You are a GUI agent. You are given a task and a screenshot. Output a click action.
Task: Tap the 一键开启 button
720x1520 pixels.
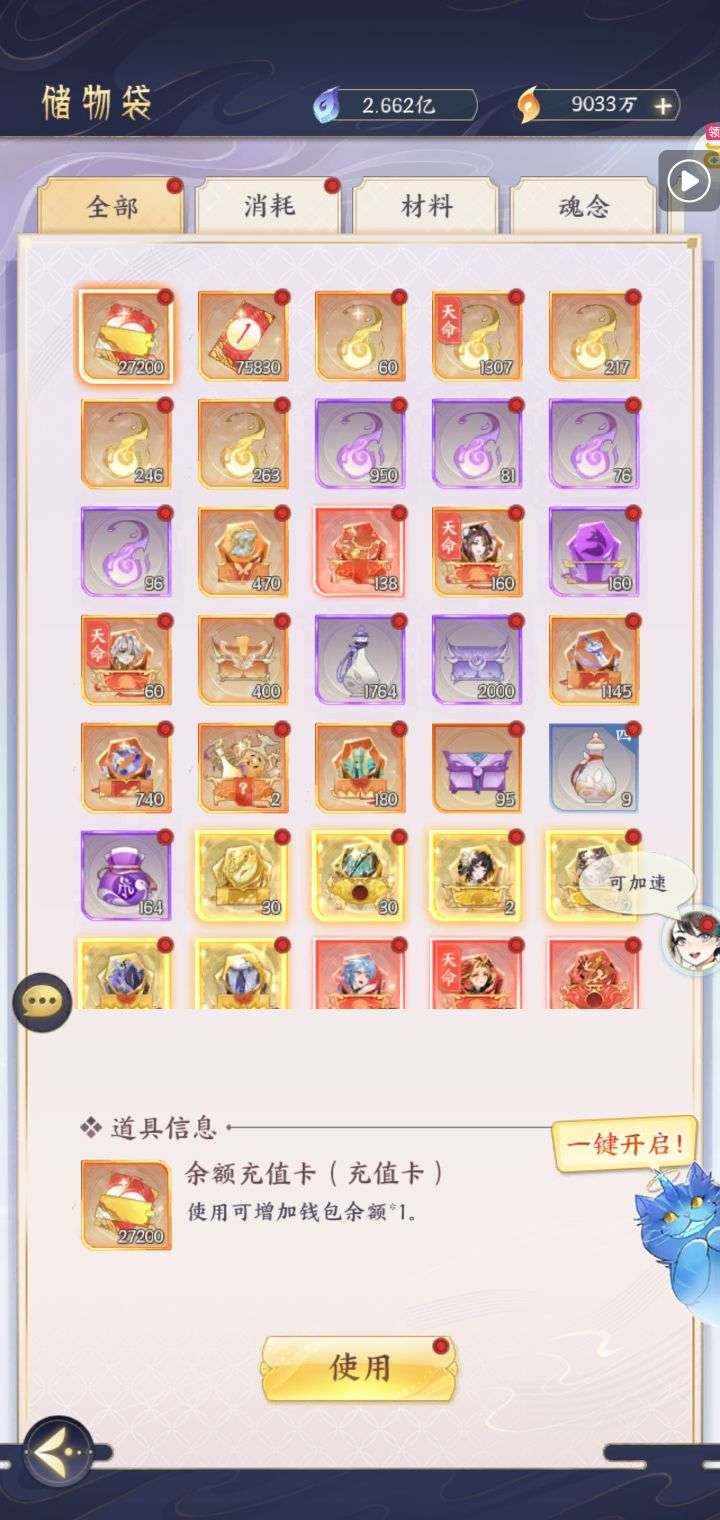pos(625,1144)
